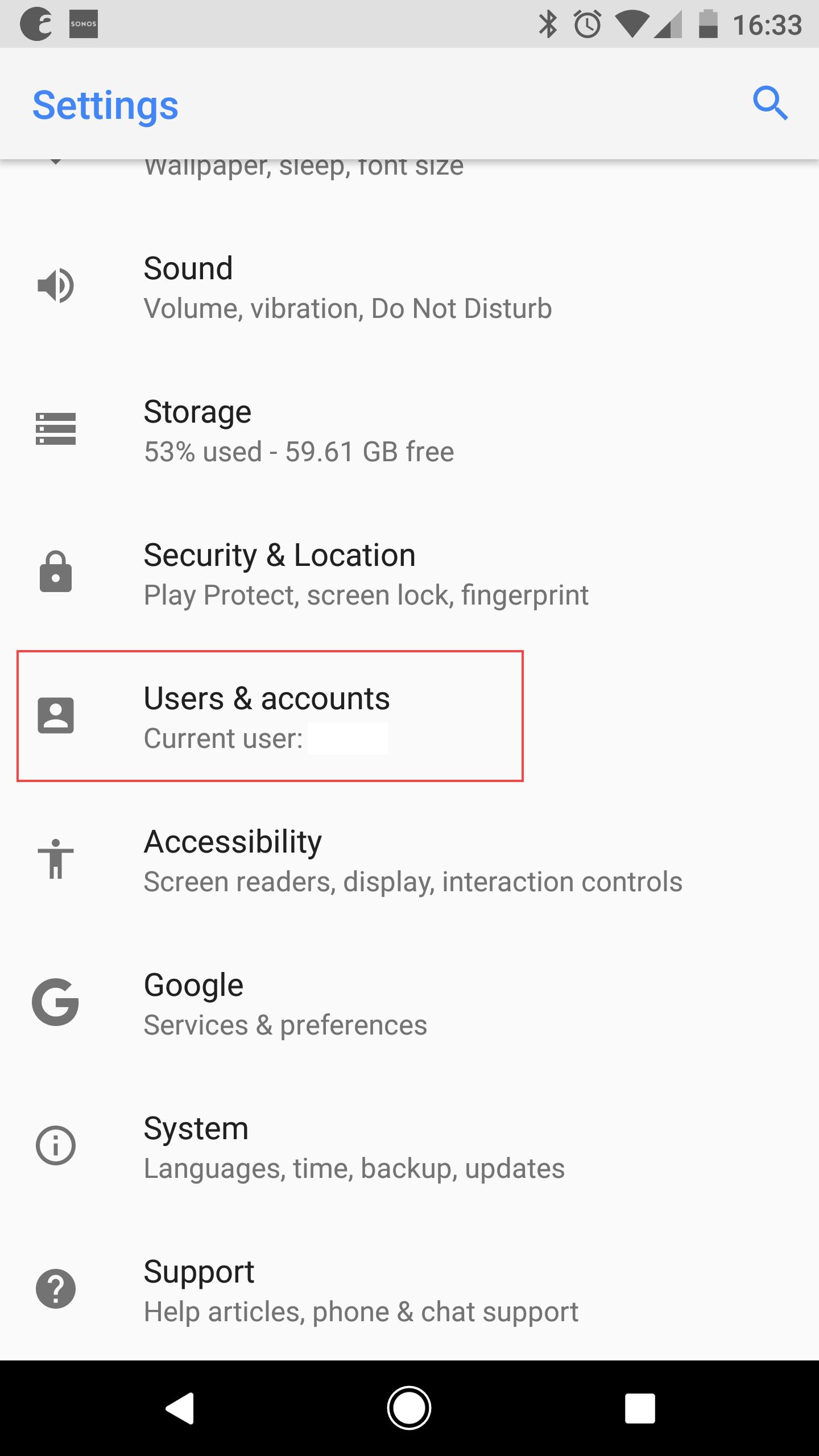Viewport: 819px width, 1456px height.
Task: Tap the navigation bar back button
Action: [x=180, y=1408]
